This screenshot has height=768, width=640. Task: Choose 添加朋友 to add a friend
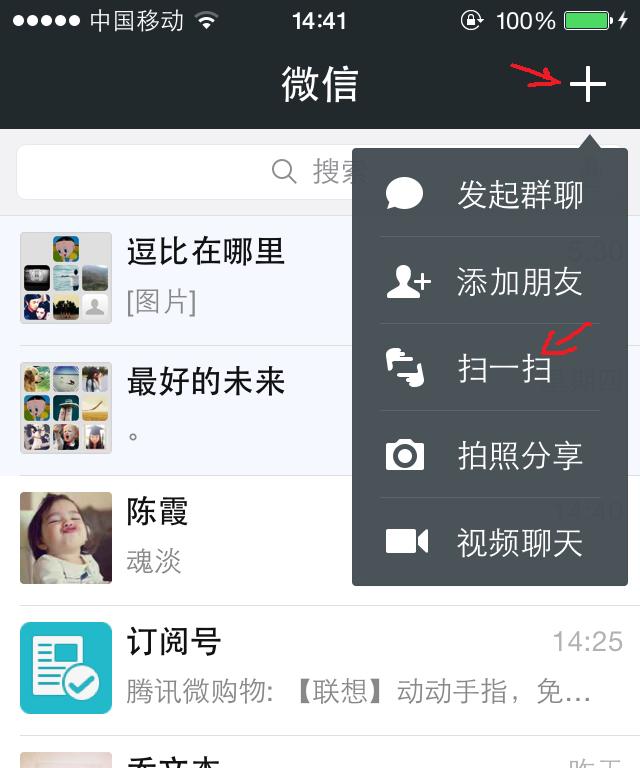click(x=490, y=281)
